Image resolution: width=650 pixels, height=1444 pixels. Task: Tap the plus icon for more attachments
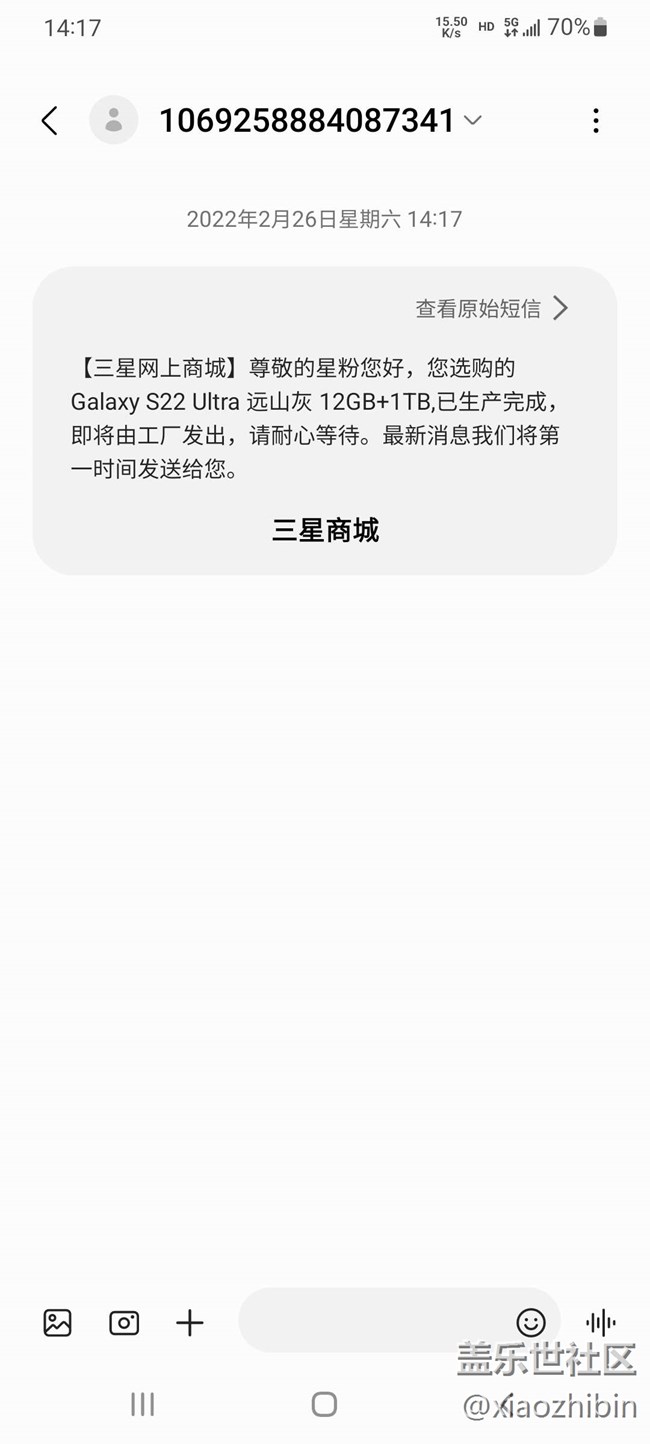point(189,1323)
